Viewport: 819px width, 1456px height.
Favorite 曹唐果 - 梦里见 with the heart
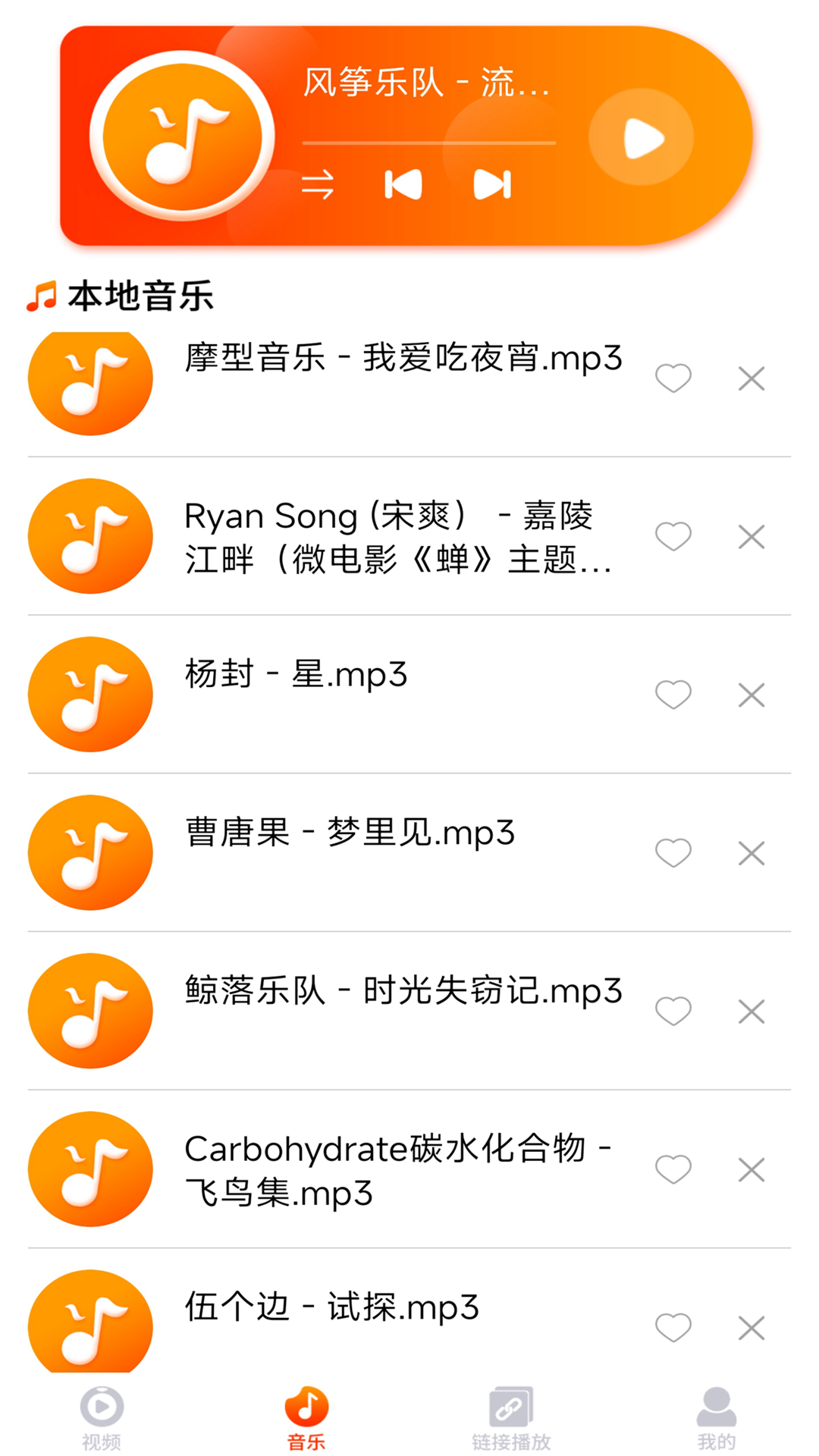673,853
